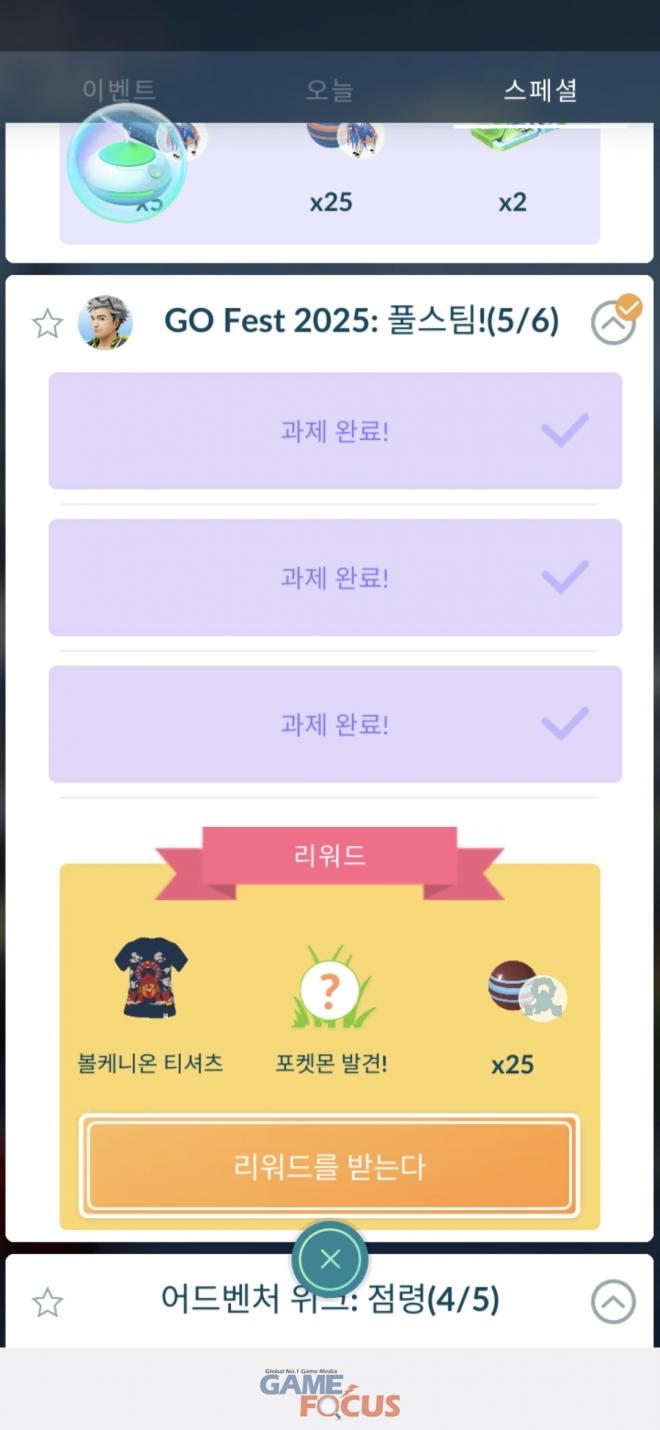This screenshot has height=1430, width=660.
Task: Collapse the 어드벤처 위크: 점령 section
Action: (x=613, y=1301)
